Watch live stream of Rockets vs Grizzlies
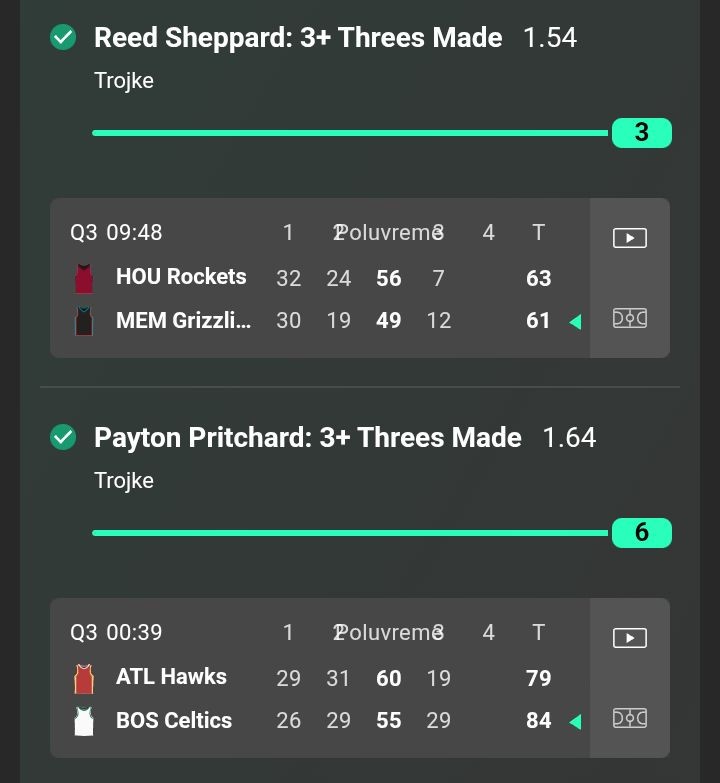The height and width of the screenshot is (783, 720). [x=629, y=238]
